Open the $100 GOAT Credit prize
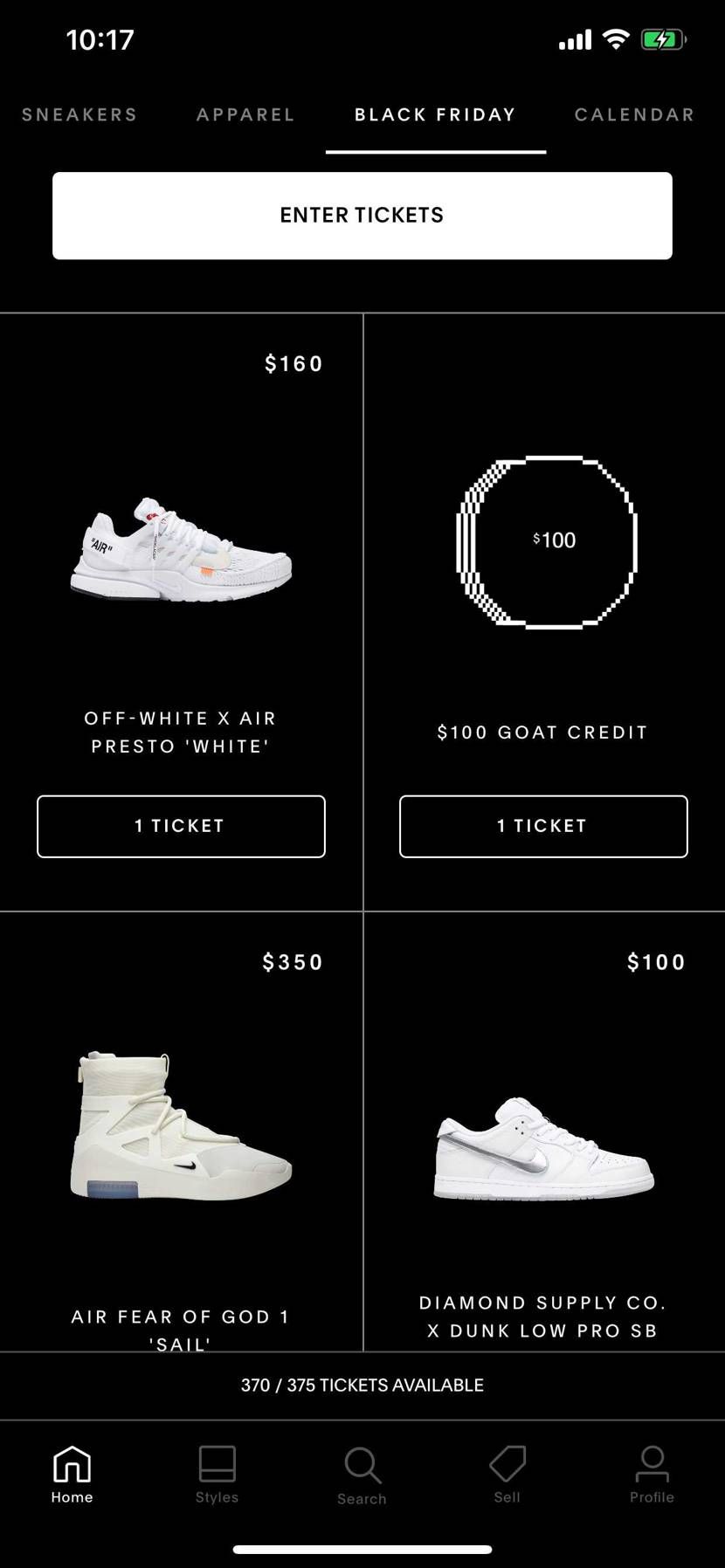 point(547,541)
